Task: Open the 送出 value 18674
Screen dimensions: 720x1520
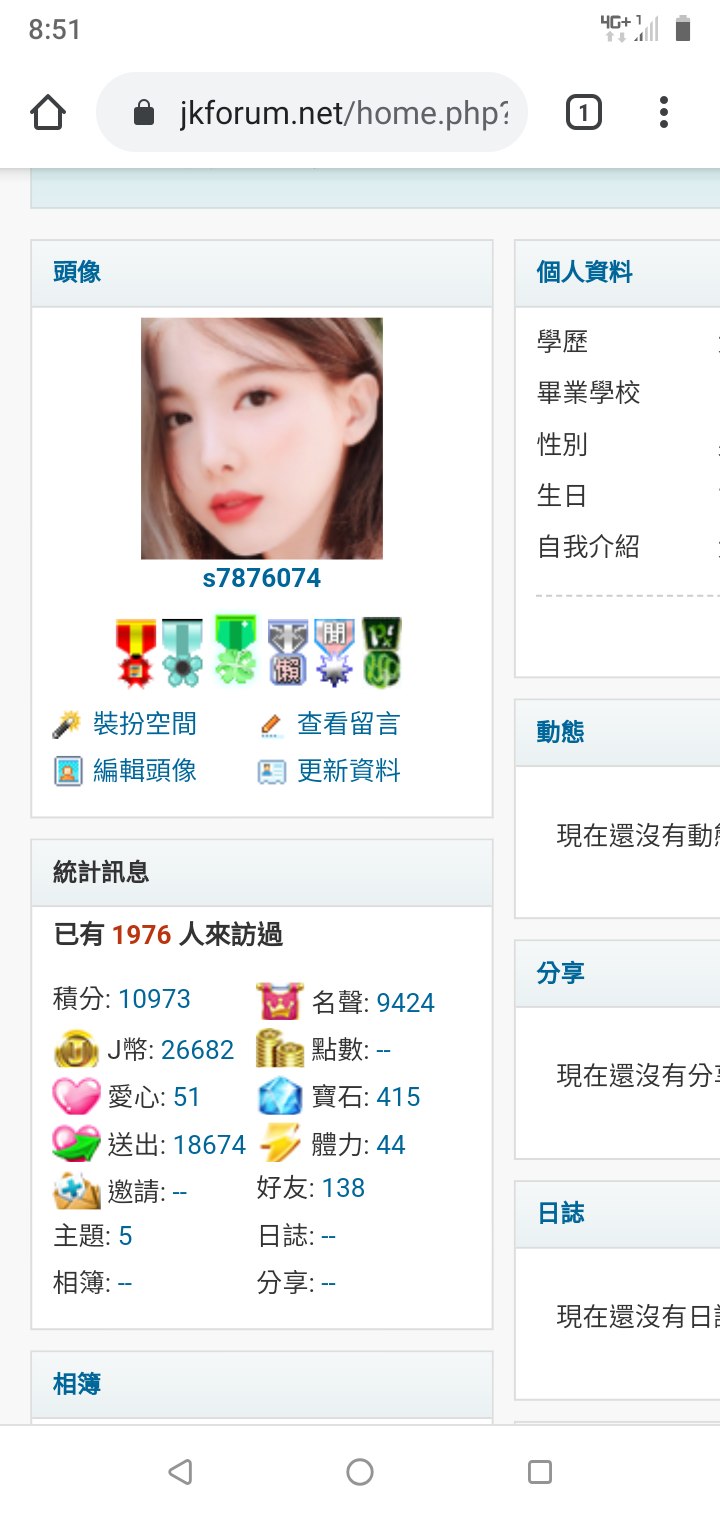Action: pos(209,1145)
